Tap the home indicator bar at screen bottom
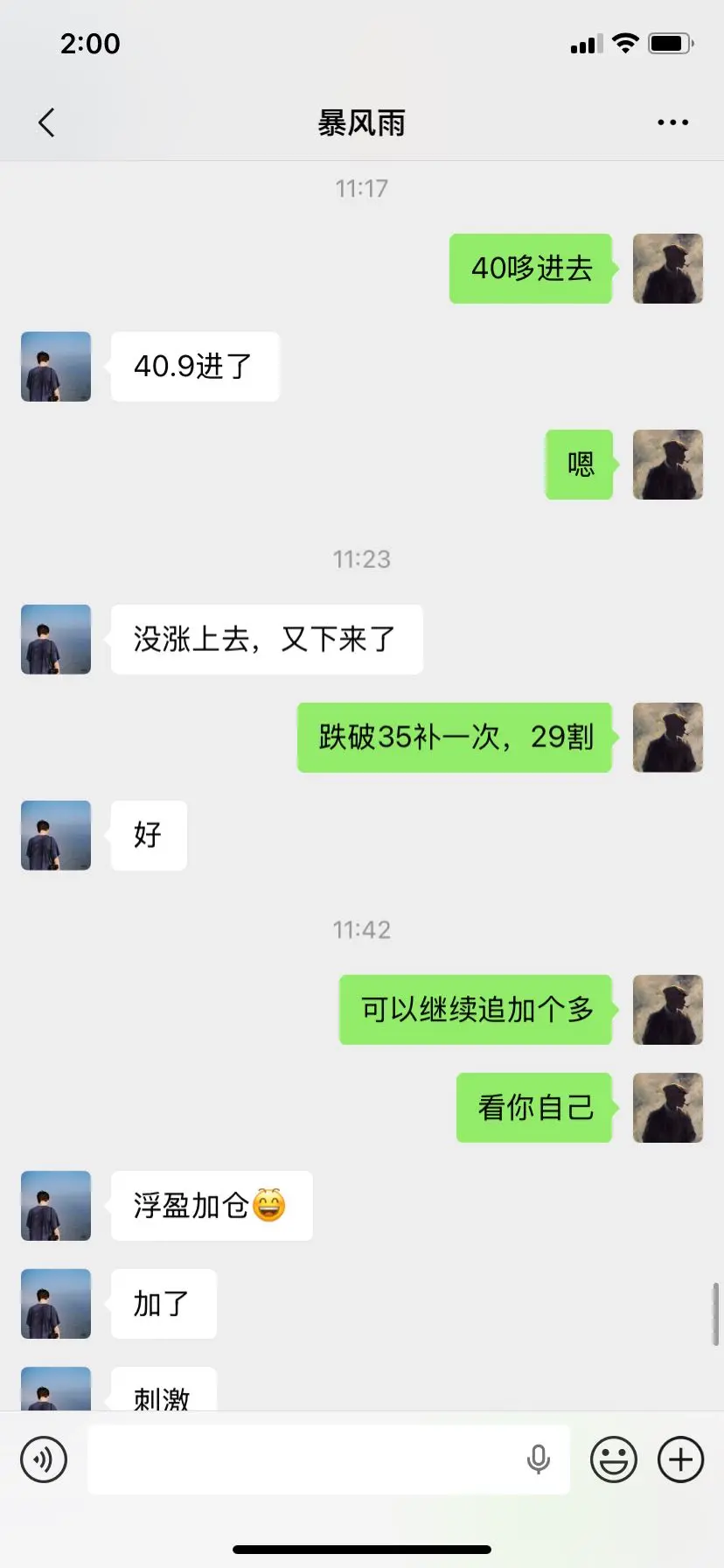 [x=362, y=1549]
